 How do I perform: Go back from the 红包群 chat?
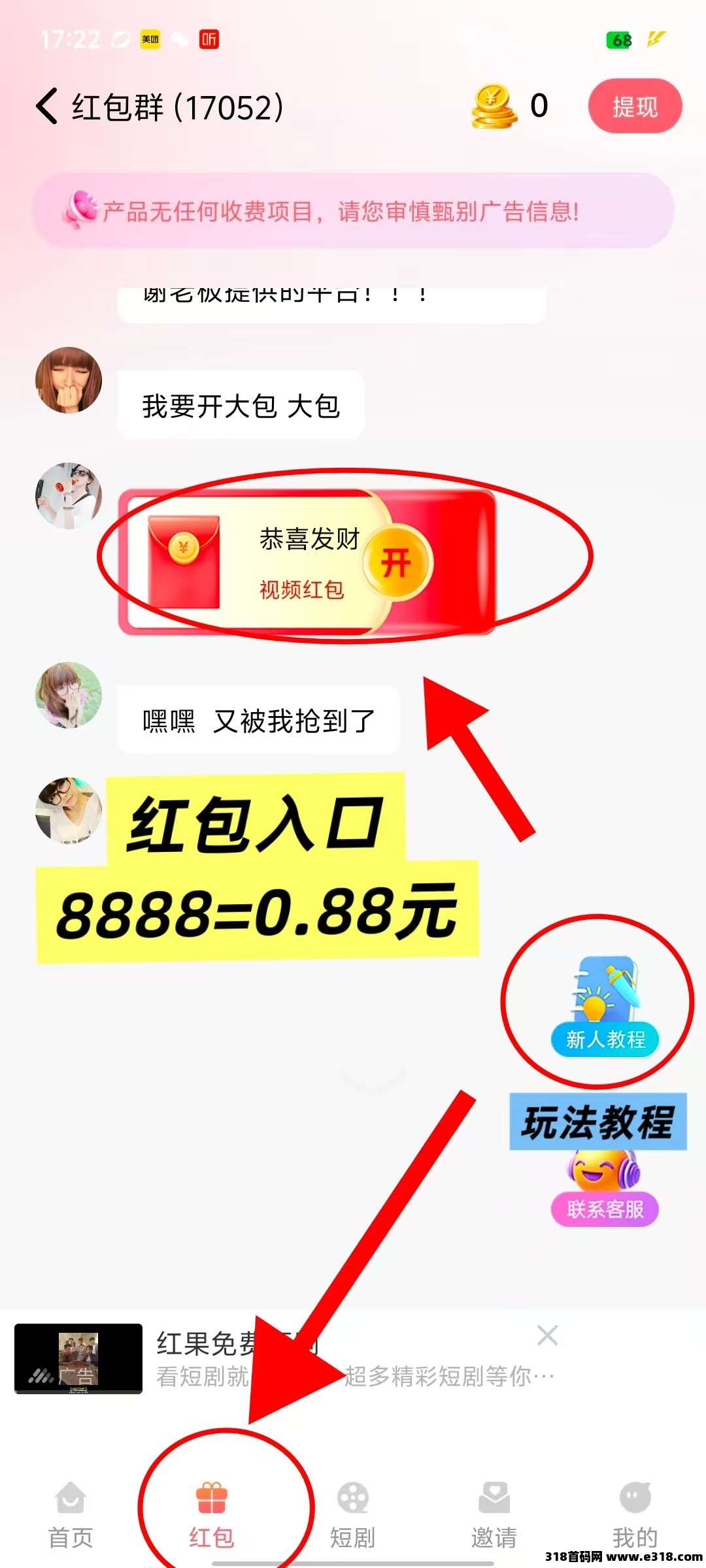click(47, 106)
